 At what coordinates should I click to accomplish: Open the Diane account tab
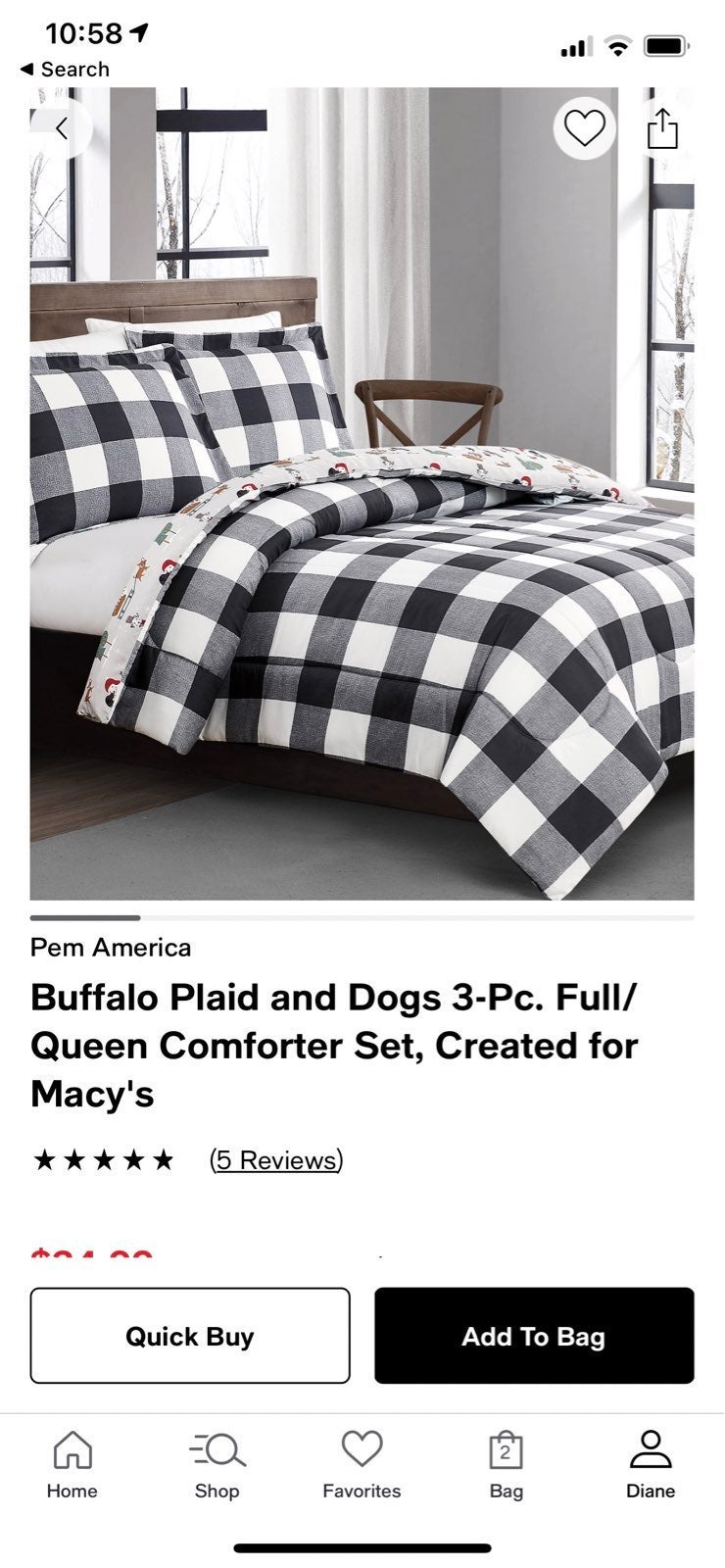point(651,1464)
